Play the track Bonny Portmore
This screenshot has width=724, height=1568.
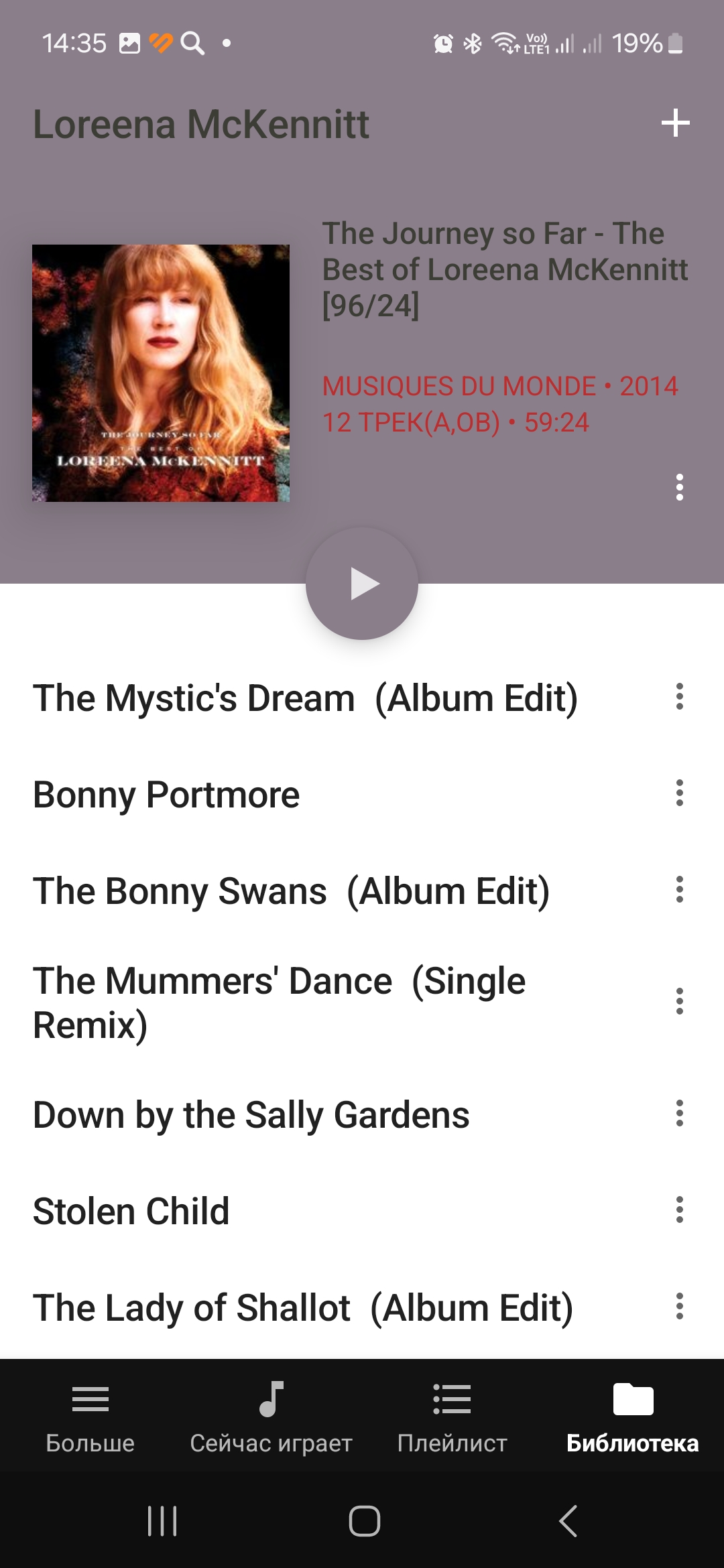click(x=166, y=795)
